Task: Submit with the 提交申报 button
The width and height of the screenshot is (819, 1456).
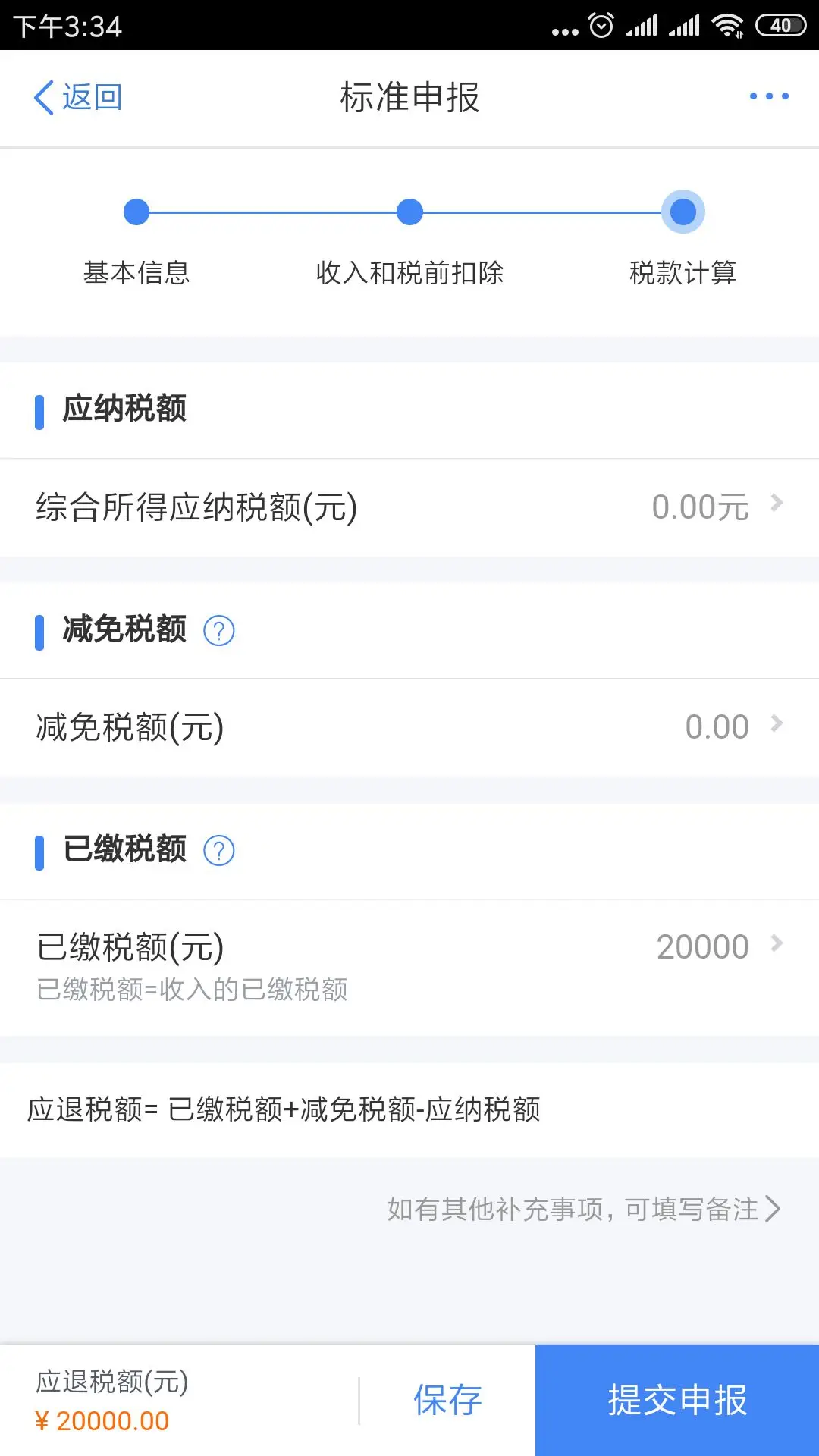Action: click(x=677, y=1400)
